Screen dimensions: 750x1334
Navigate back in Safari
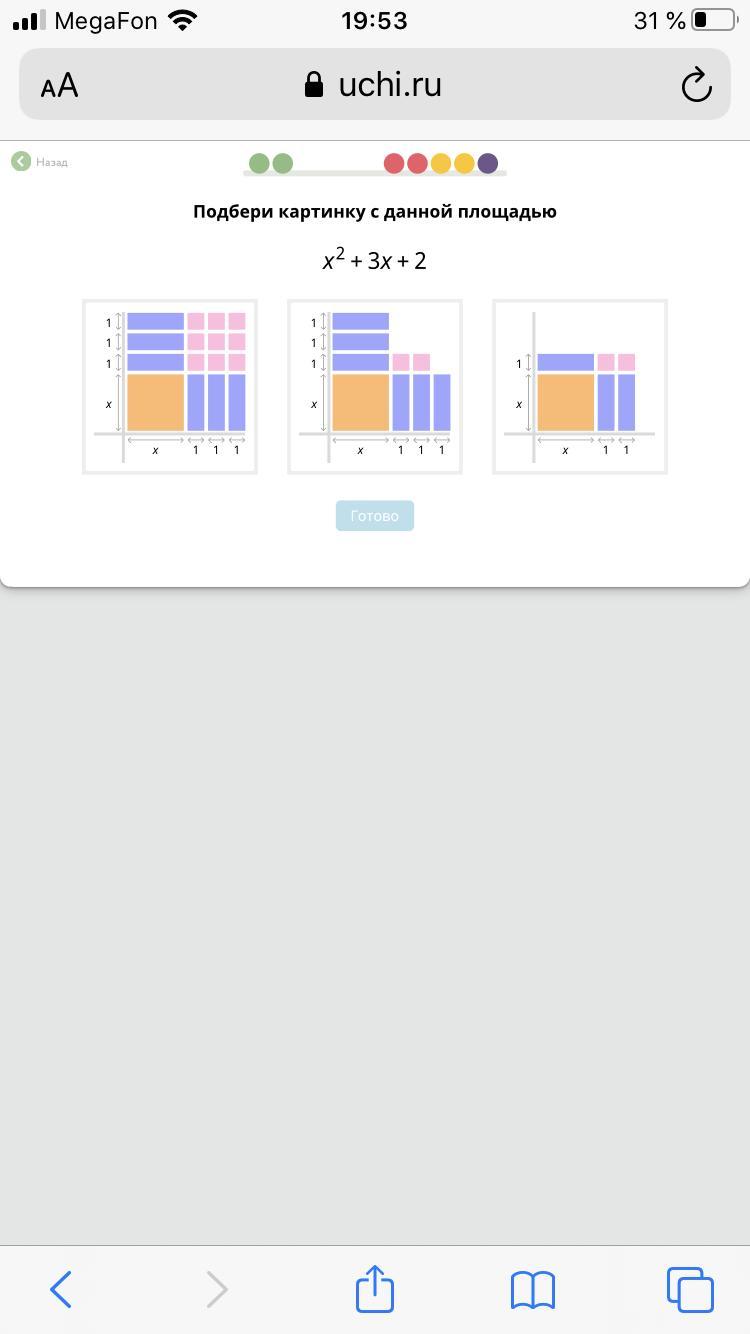pyautogui.click(x=61, y=1289)
